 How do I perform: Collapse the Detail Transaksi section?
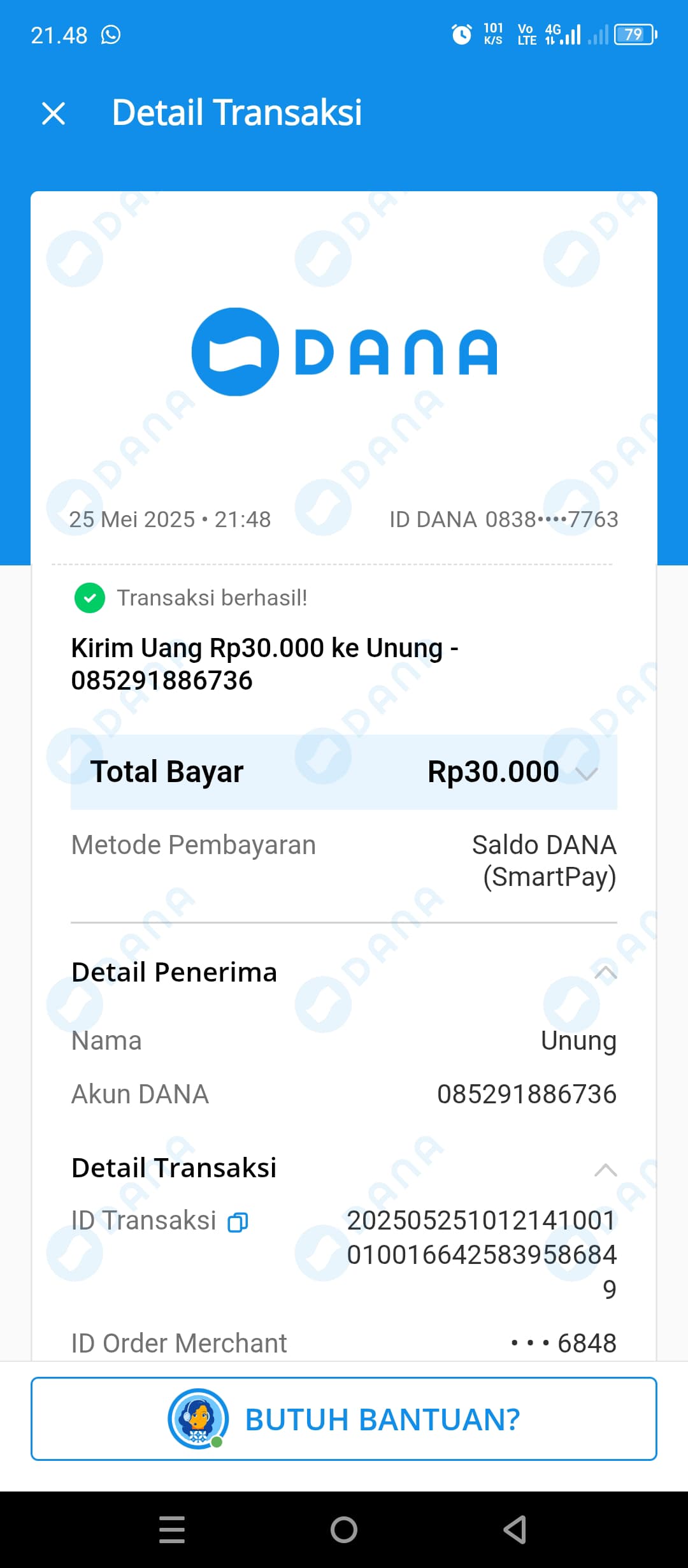[605, 1170]
